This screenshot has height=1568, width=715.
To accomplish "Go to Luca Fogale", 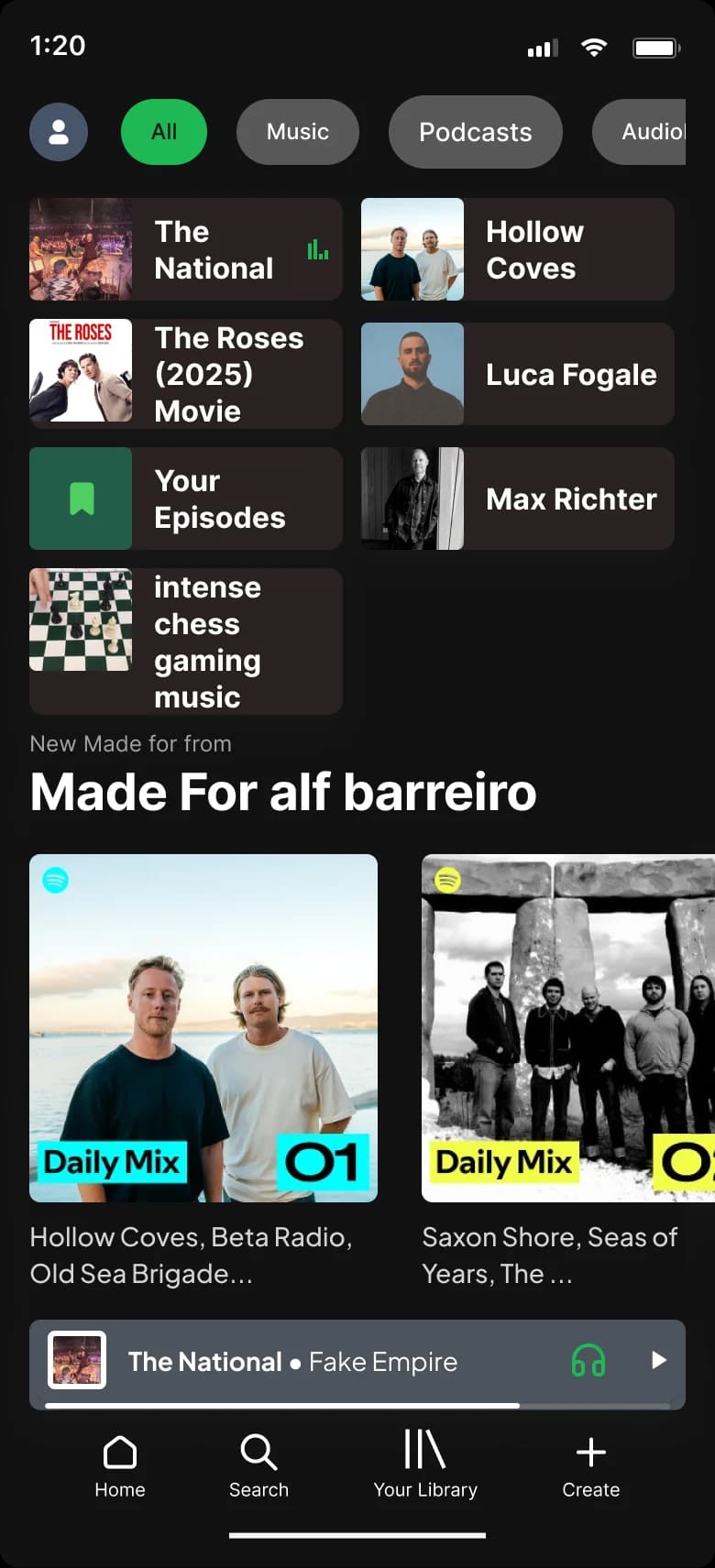I will (x=517, y=374).
